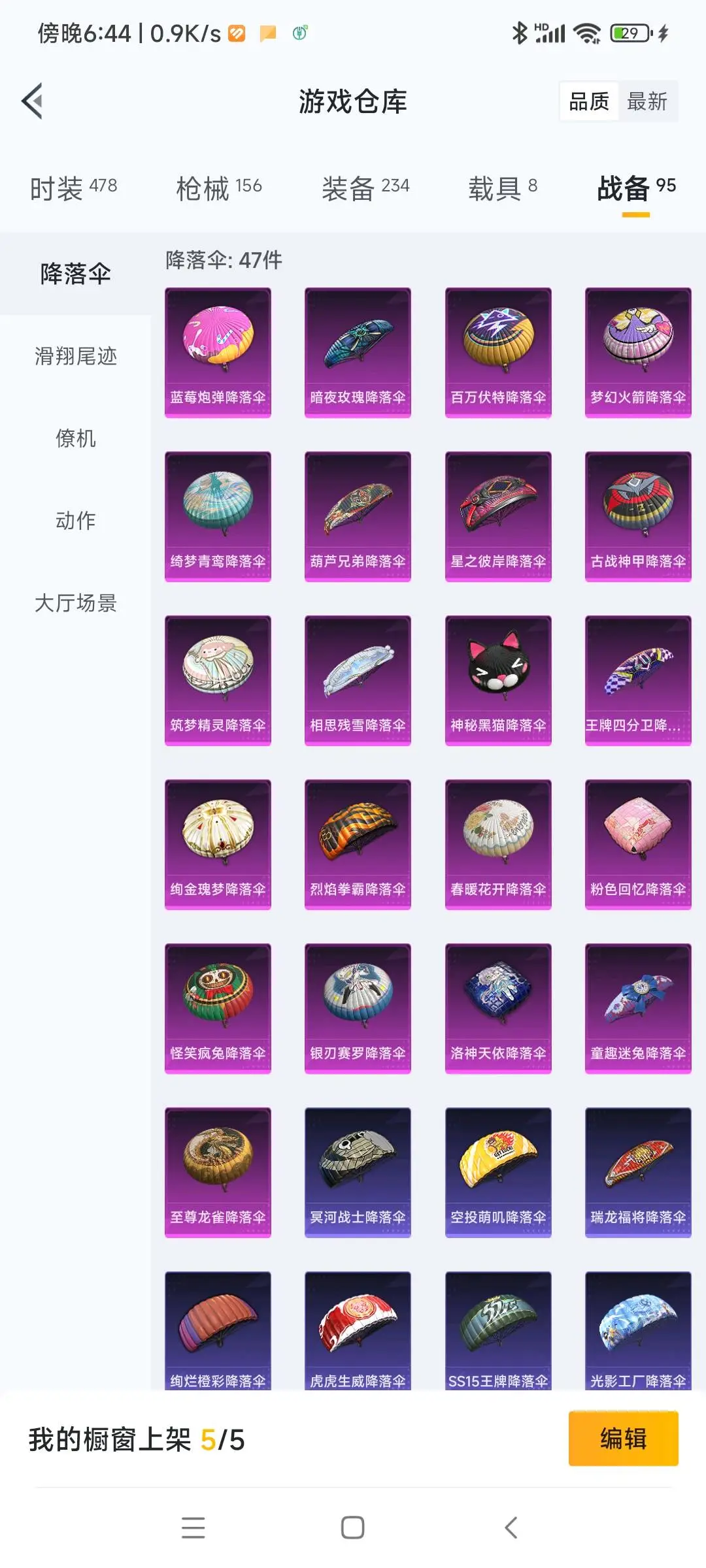
Task: Select 烈焰拳霸降落伞 item
Action: point(358,844)
